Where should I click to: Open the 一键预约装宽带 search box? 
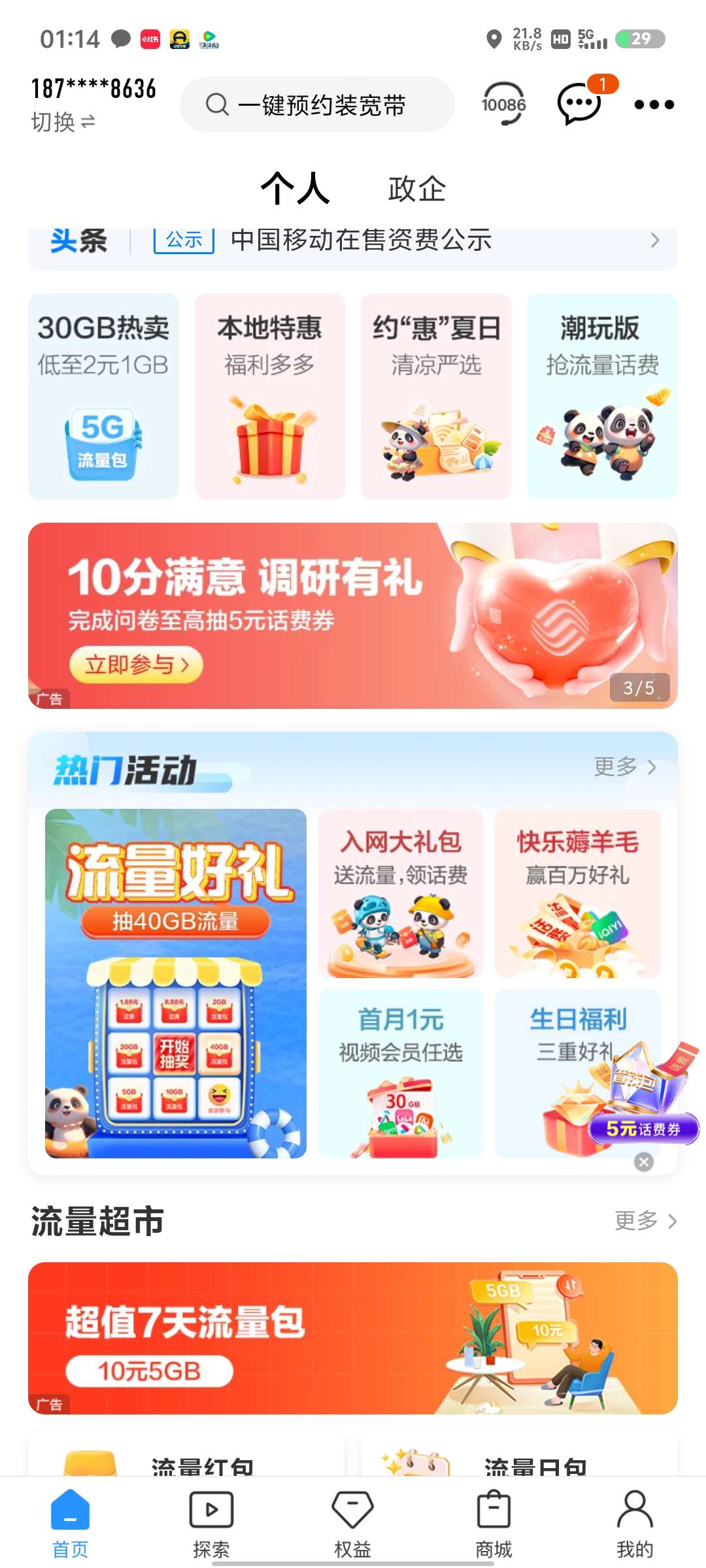[x=317, y=105]
